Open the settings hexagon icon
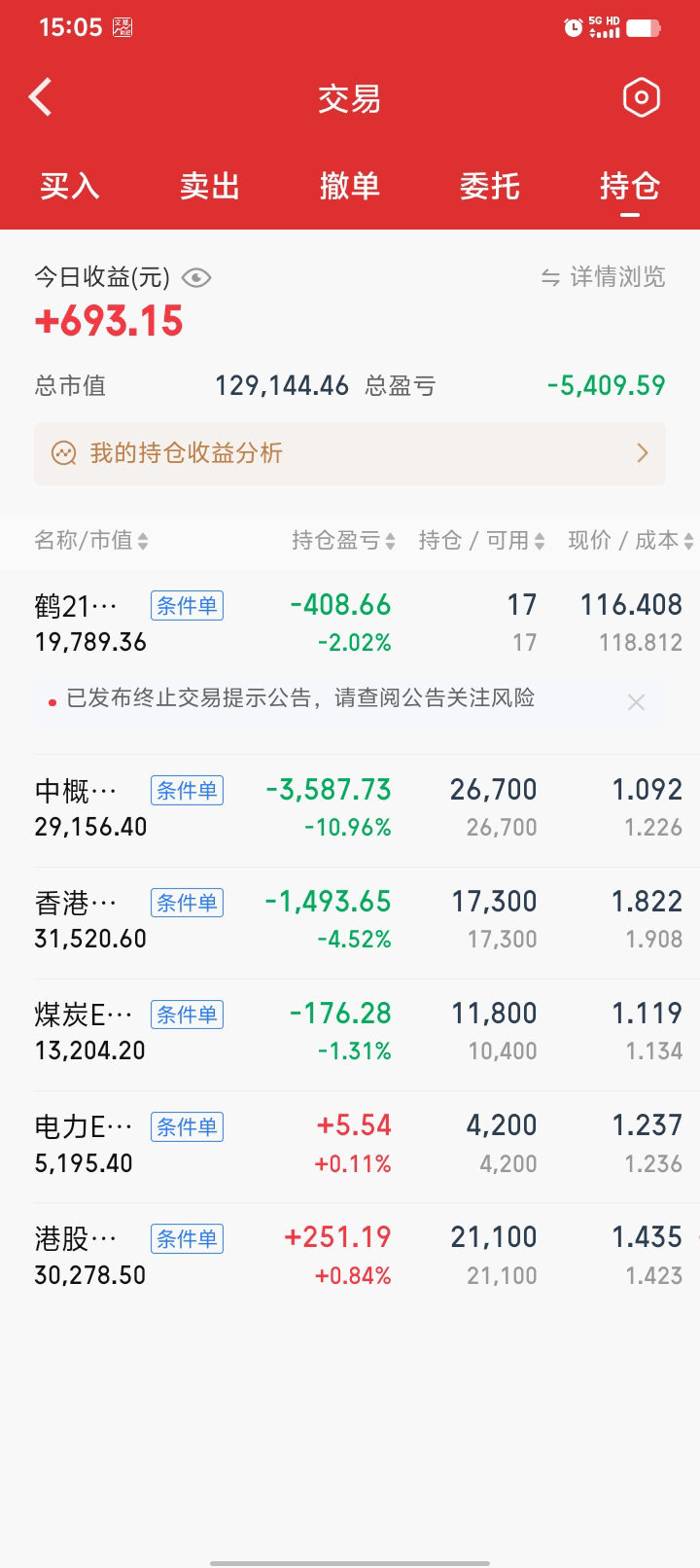700x1568 pixels. click(641, 97)
